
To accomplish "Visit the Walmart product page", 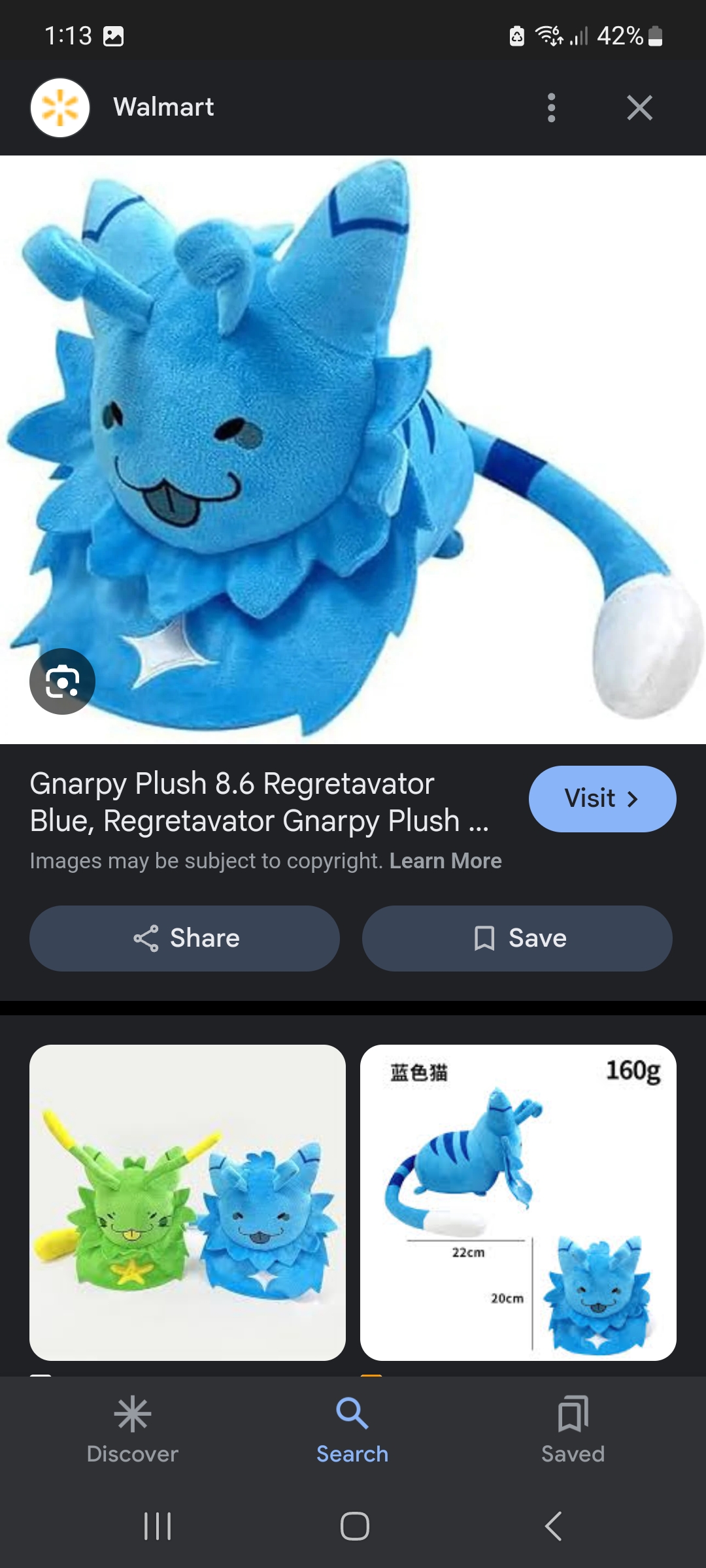I will (x=601, y=798).
